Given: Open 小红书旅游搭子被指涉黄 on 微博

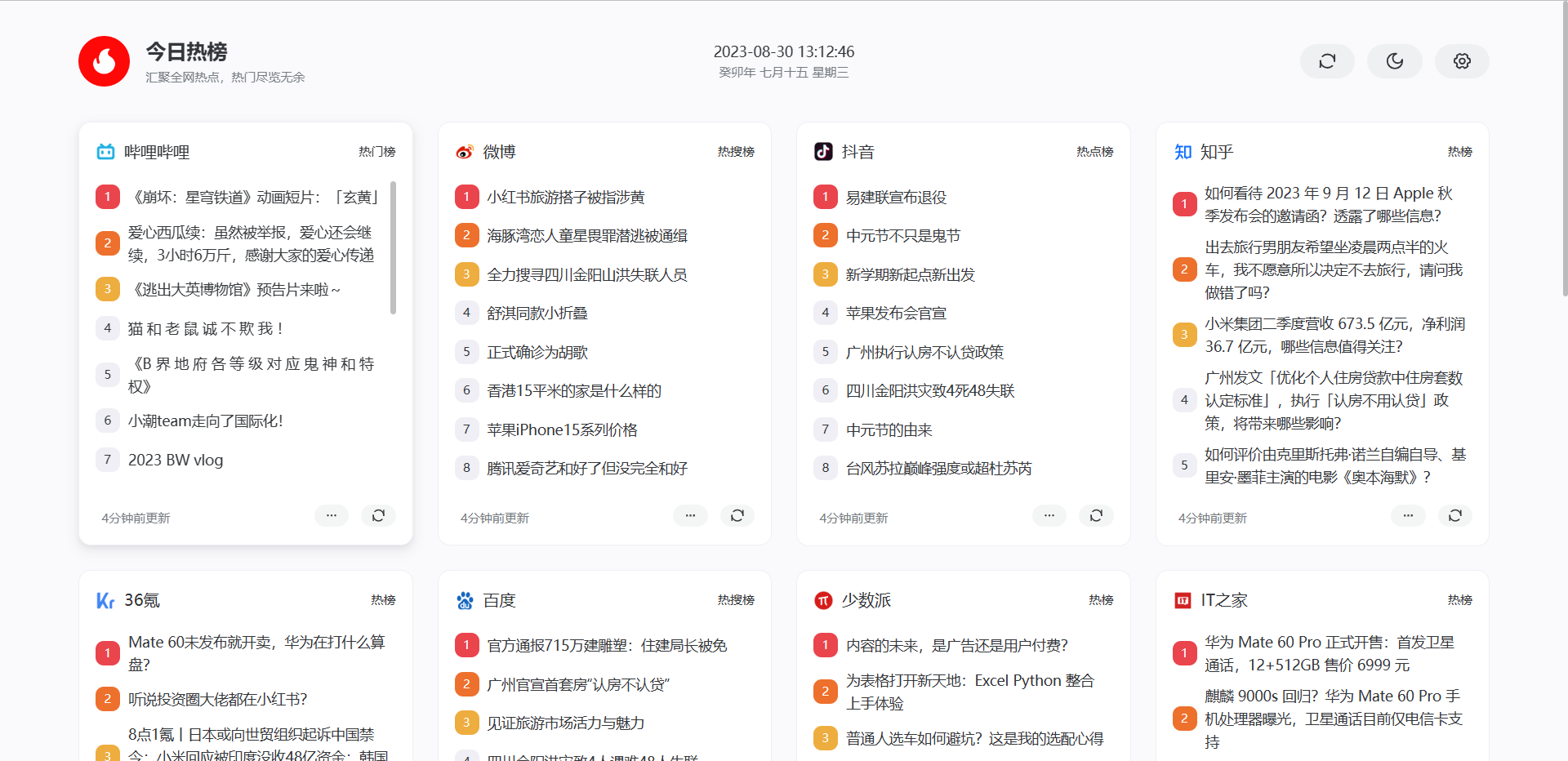Looking at the screenshot, I should pyautogui.click(x=565, y=197).
